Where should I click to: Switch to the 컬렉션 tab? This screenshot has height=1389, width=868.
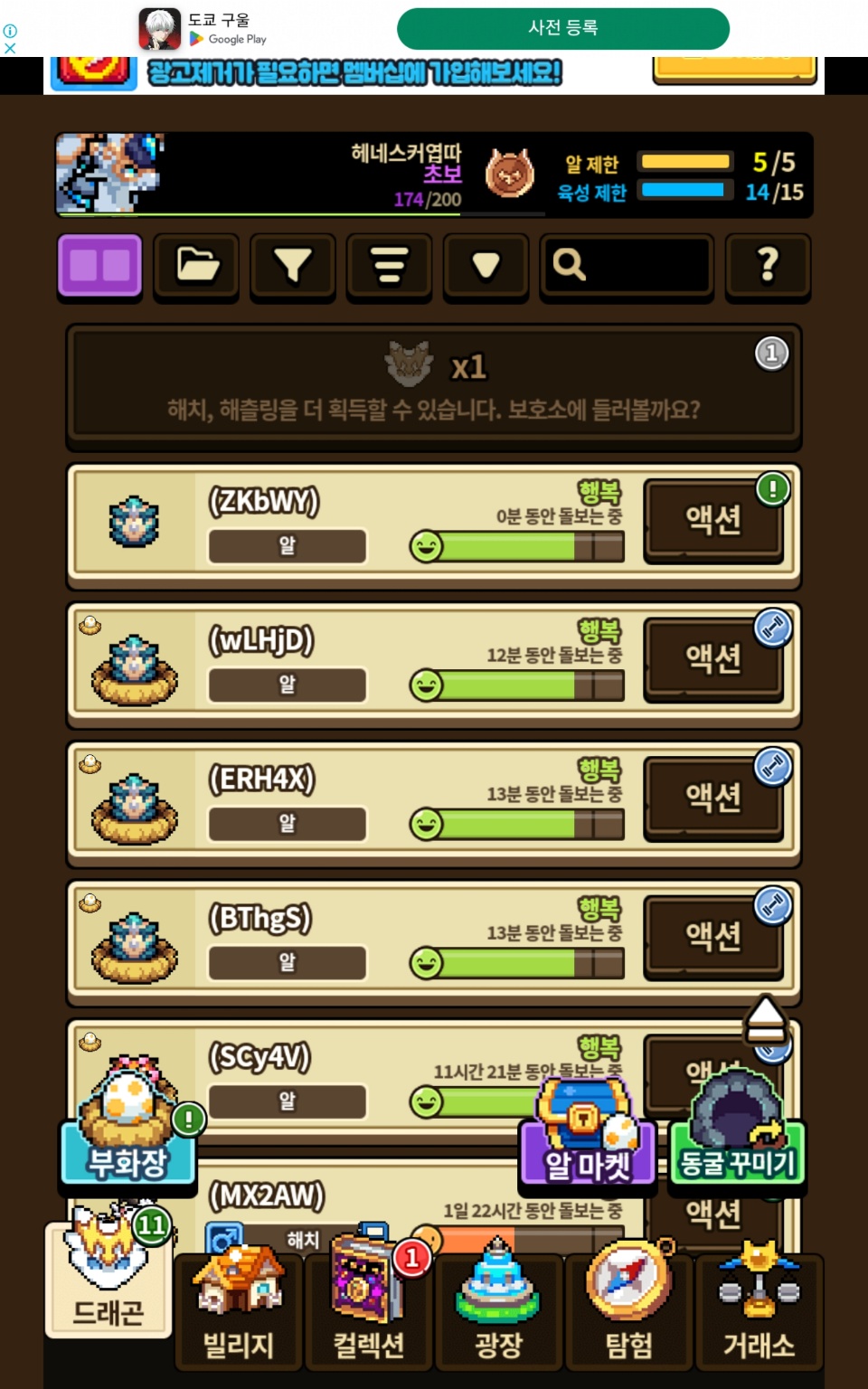pyautogui.click(x=369, y=1311)
